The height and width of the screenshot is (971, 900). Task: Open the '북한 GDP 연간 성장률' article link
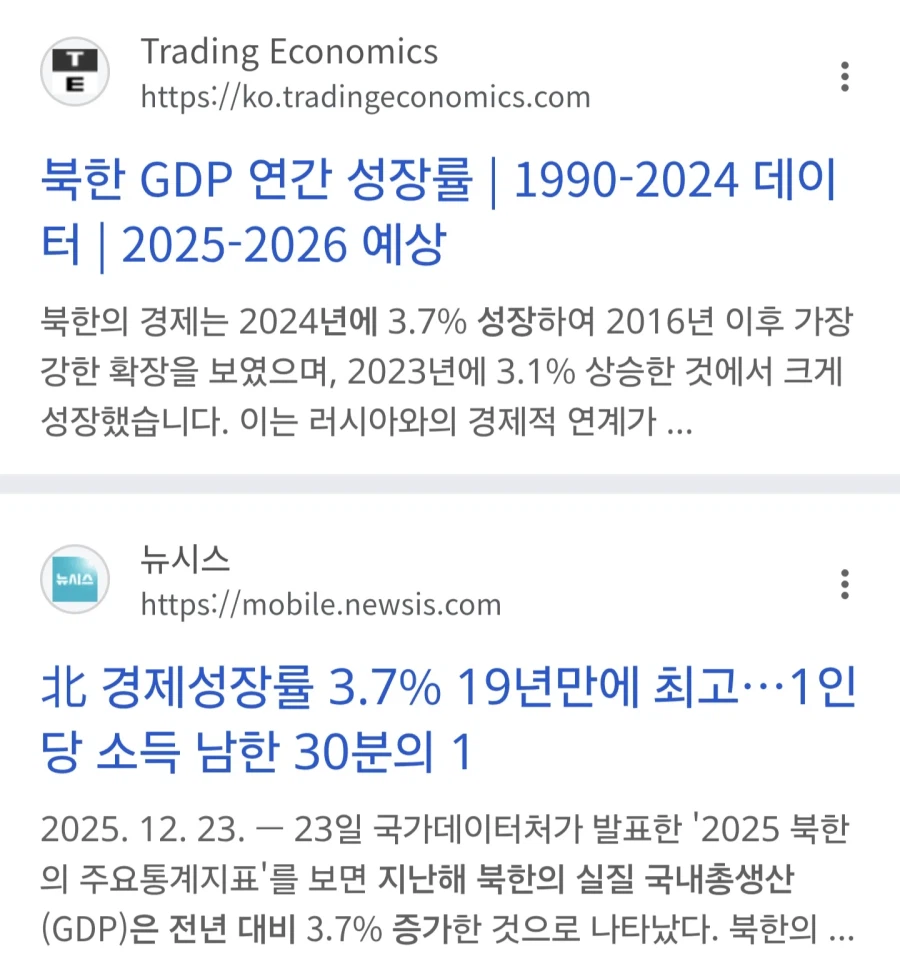(440, 210)
